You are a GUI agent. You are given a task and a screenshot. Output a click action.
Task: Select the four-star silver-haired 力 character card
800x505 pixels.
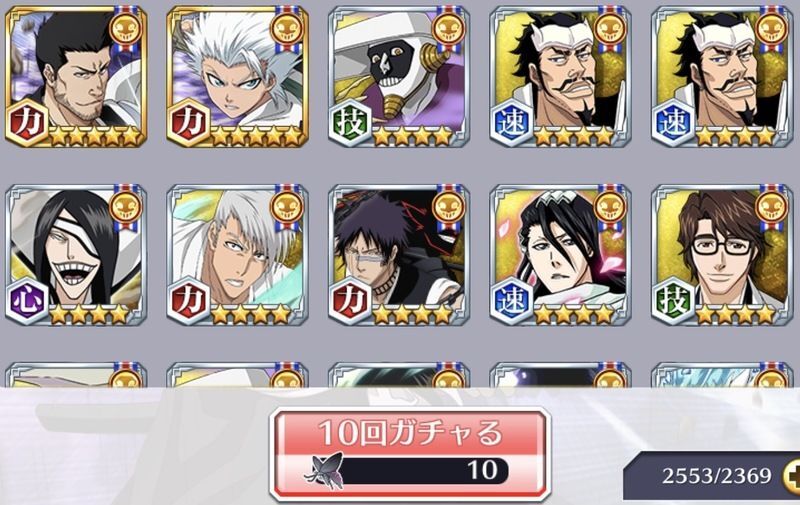[238, 255]
